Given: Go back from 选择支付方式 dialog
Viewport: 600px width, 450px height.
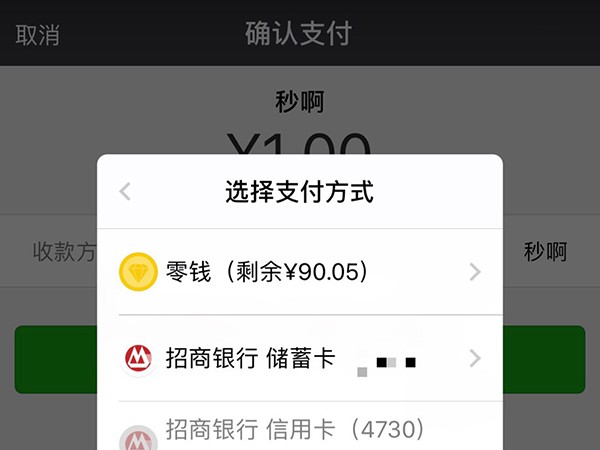Looking at the screenshot, I should (125, 191).
